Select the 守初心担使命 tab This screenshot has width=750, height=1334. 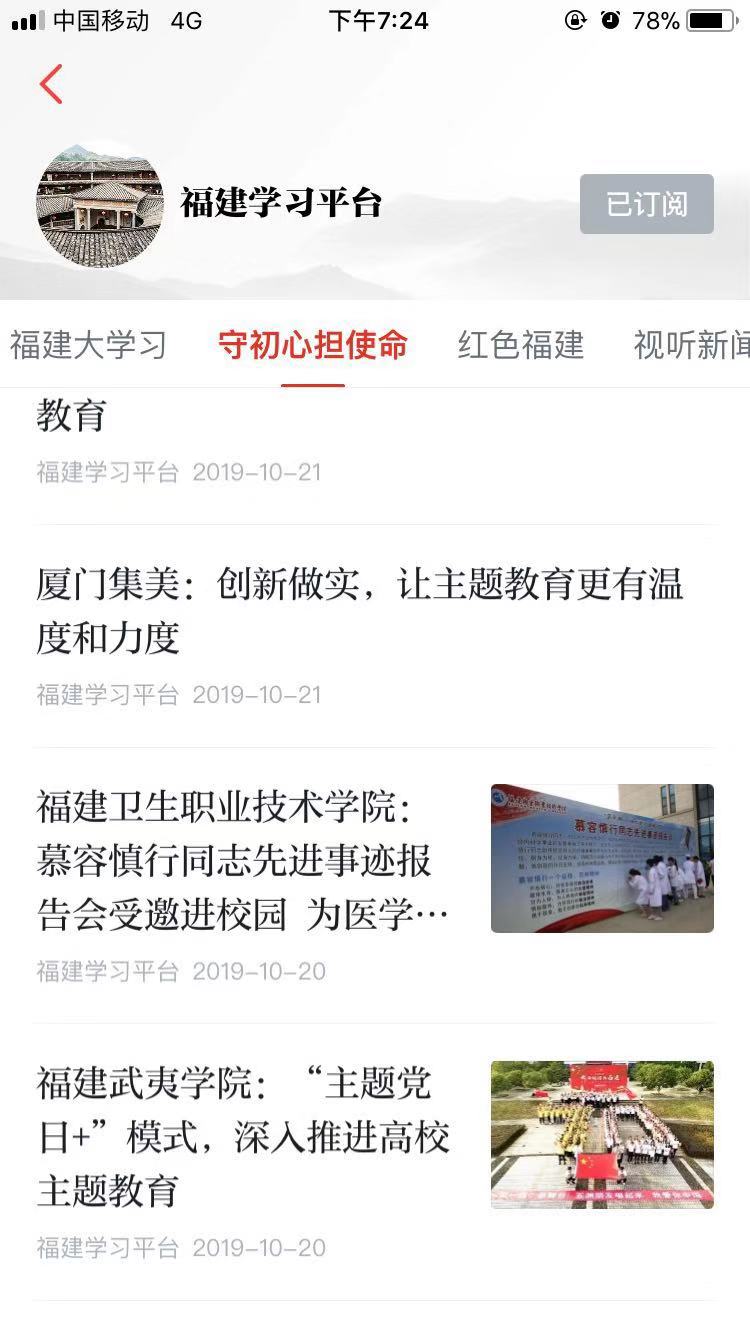tap(313, 346)
